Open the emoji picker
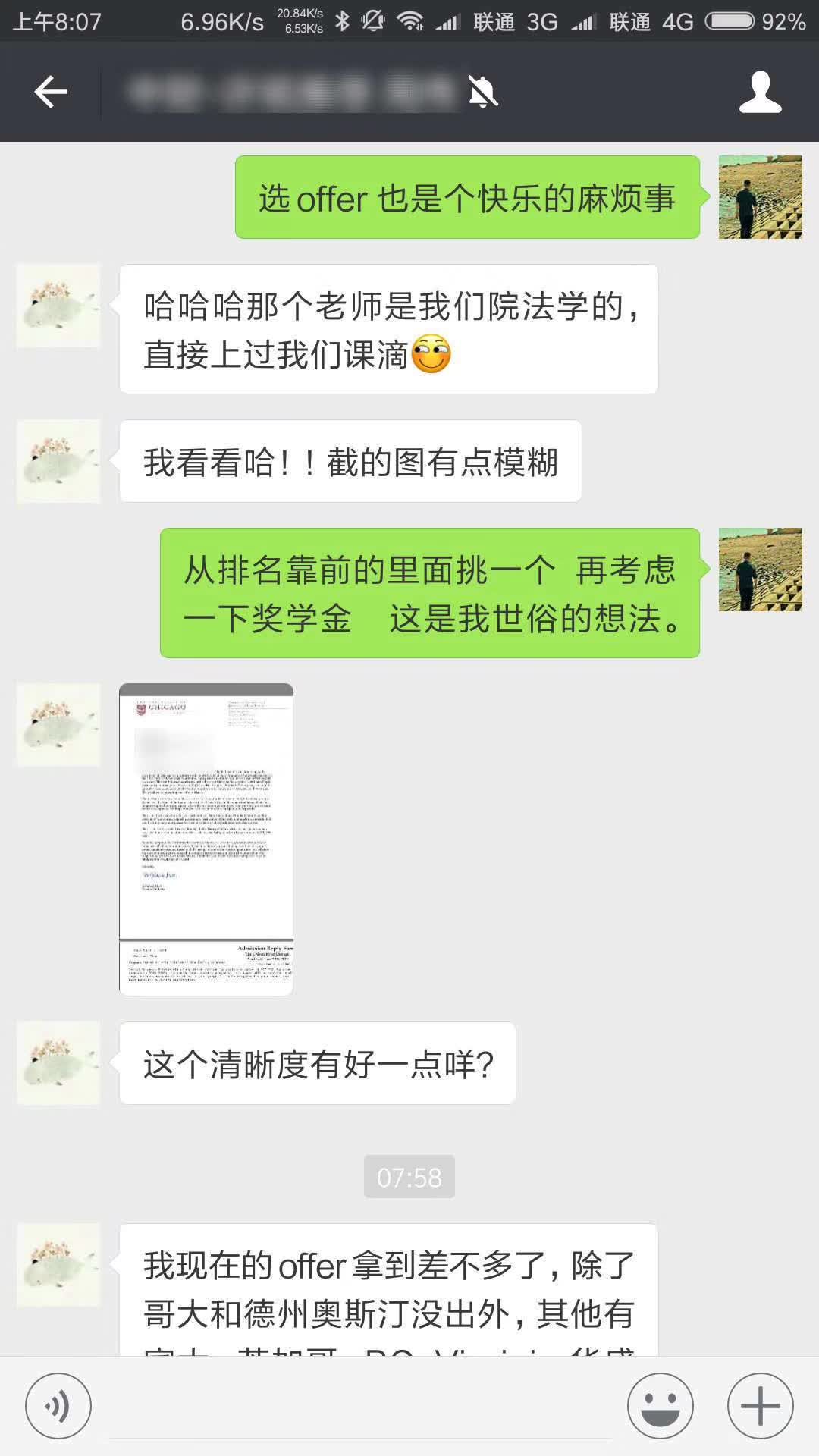Viewport: 819px width, 1456px height. pos(661,1405)
